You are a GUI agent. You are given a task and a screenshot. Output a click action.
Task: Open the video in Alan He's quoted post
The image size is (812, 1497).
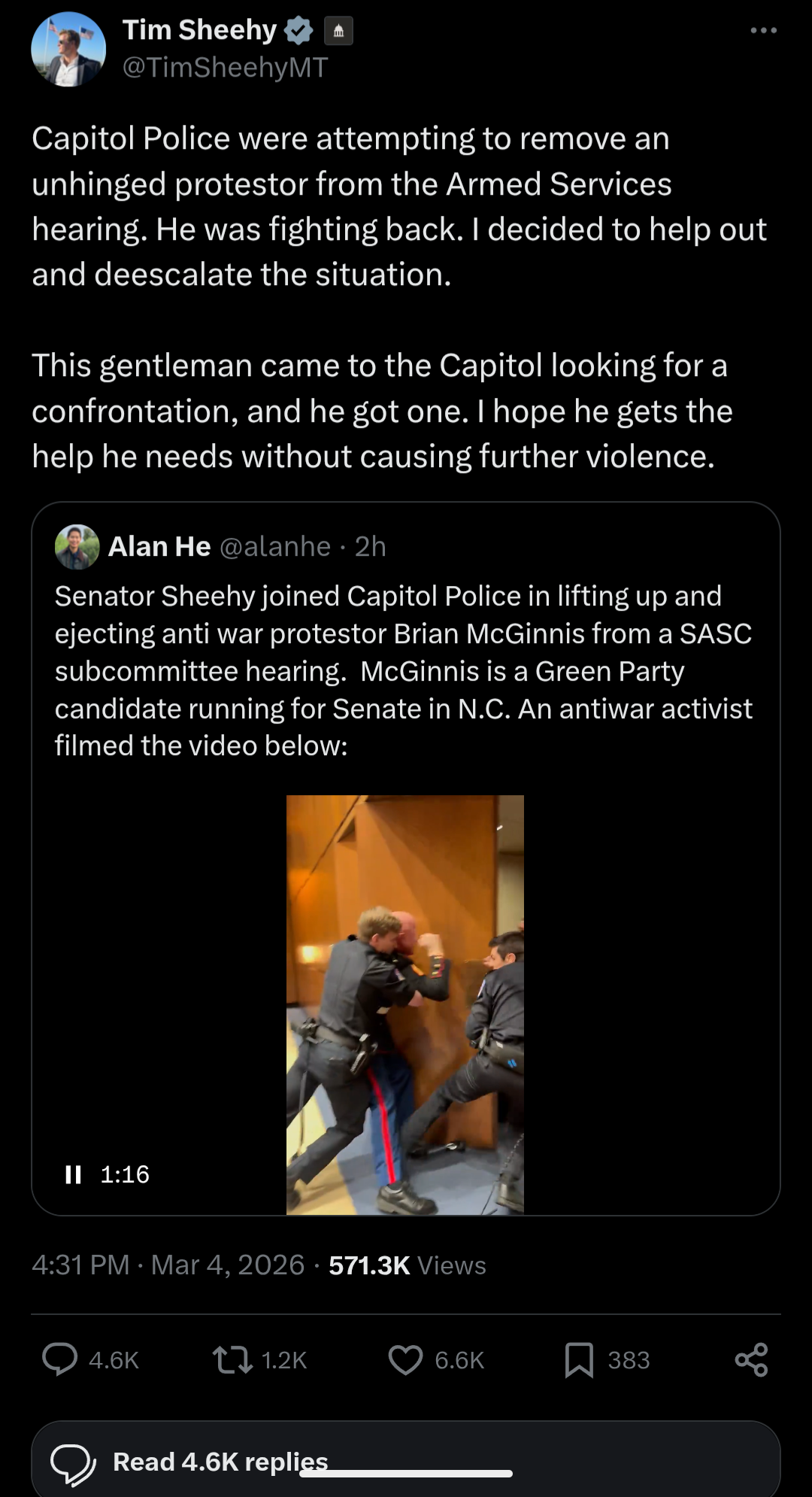tap(404, 1004)
